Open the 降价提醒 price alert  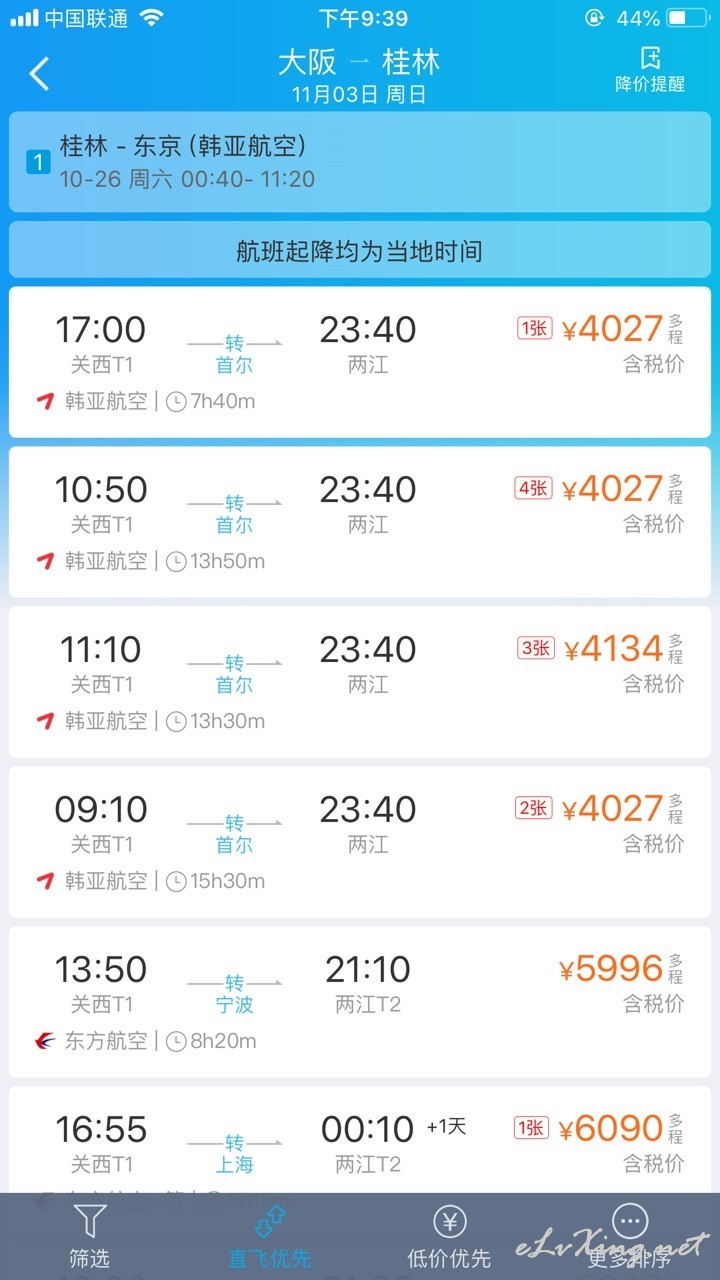click(650, 70)
